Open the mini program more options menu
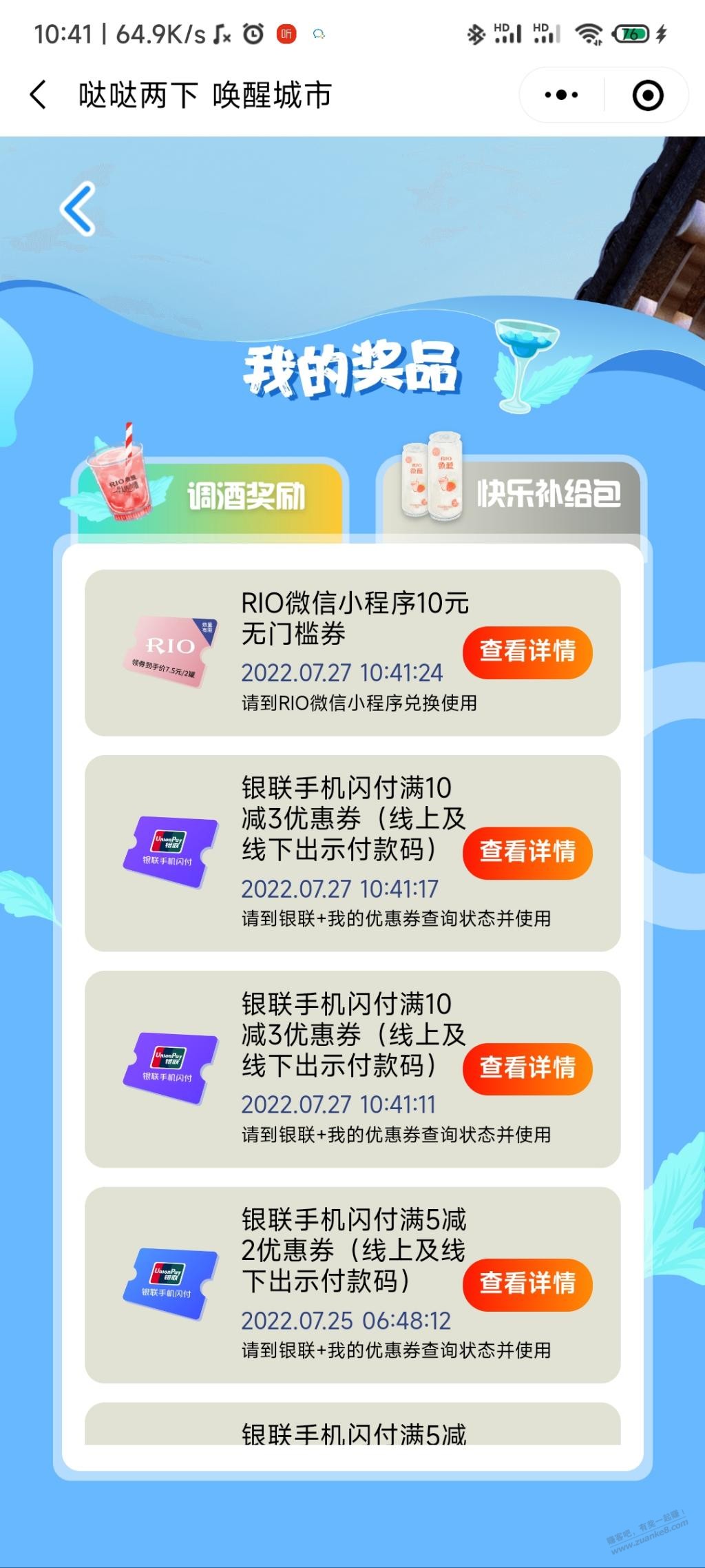Screen dimensions: 705x1568 pos(561,95)
